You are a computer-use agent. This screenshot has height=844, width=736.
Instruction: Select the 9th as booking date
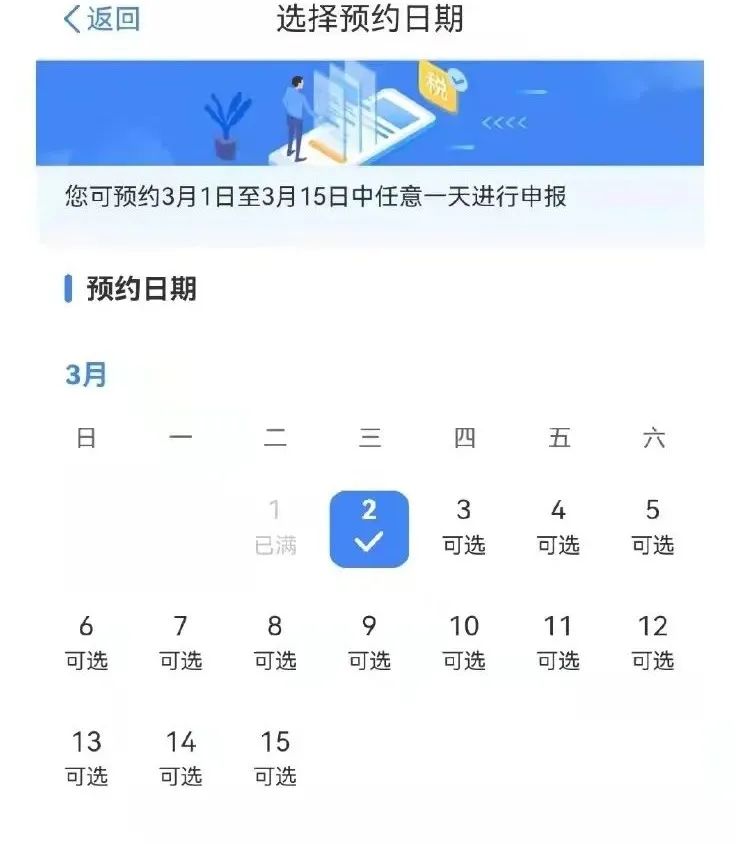coord(369,644)
